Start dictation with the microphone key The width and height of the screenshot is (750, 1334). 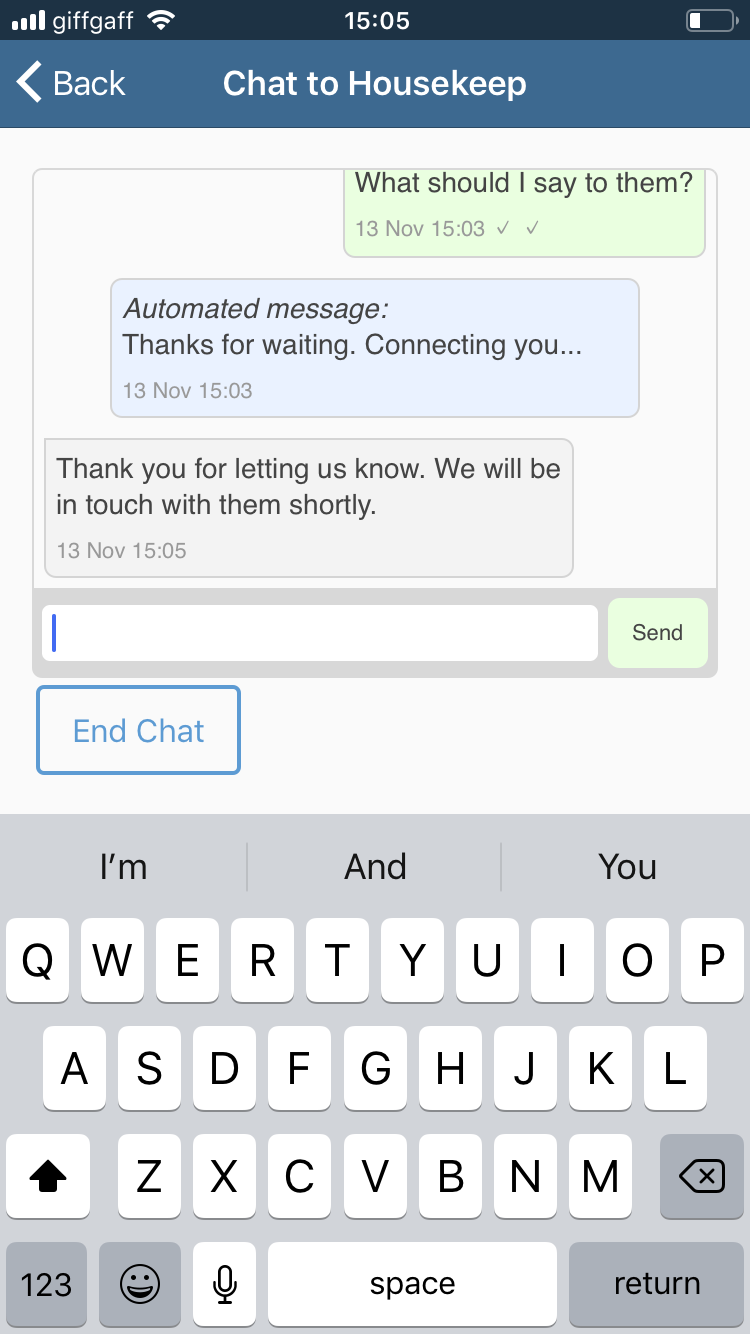click(225, 1284)
